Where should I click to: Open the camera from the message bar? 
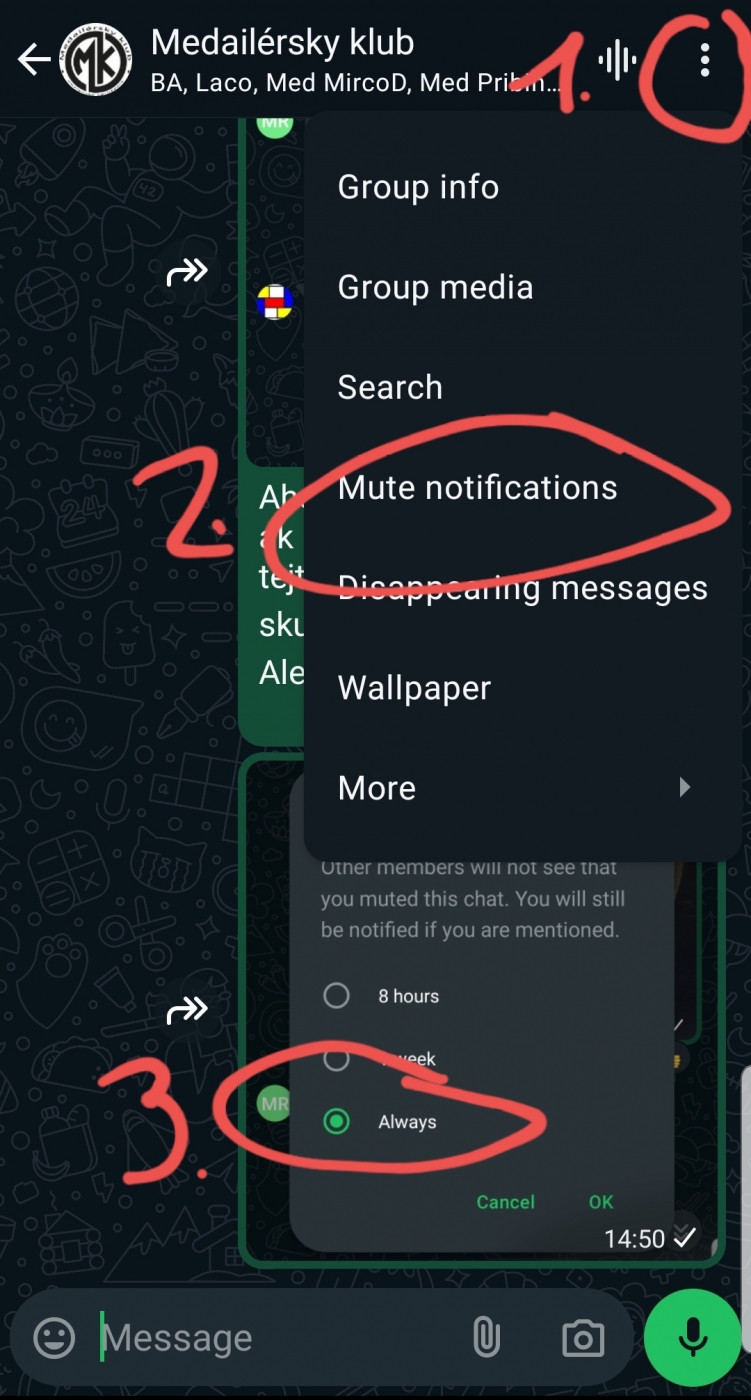coord(583,1338)
